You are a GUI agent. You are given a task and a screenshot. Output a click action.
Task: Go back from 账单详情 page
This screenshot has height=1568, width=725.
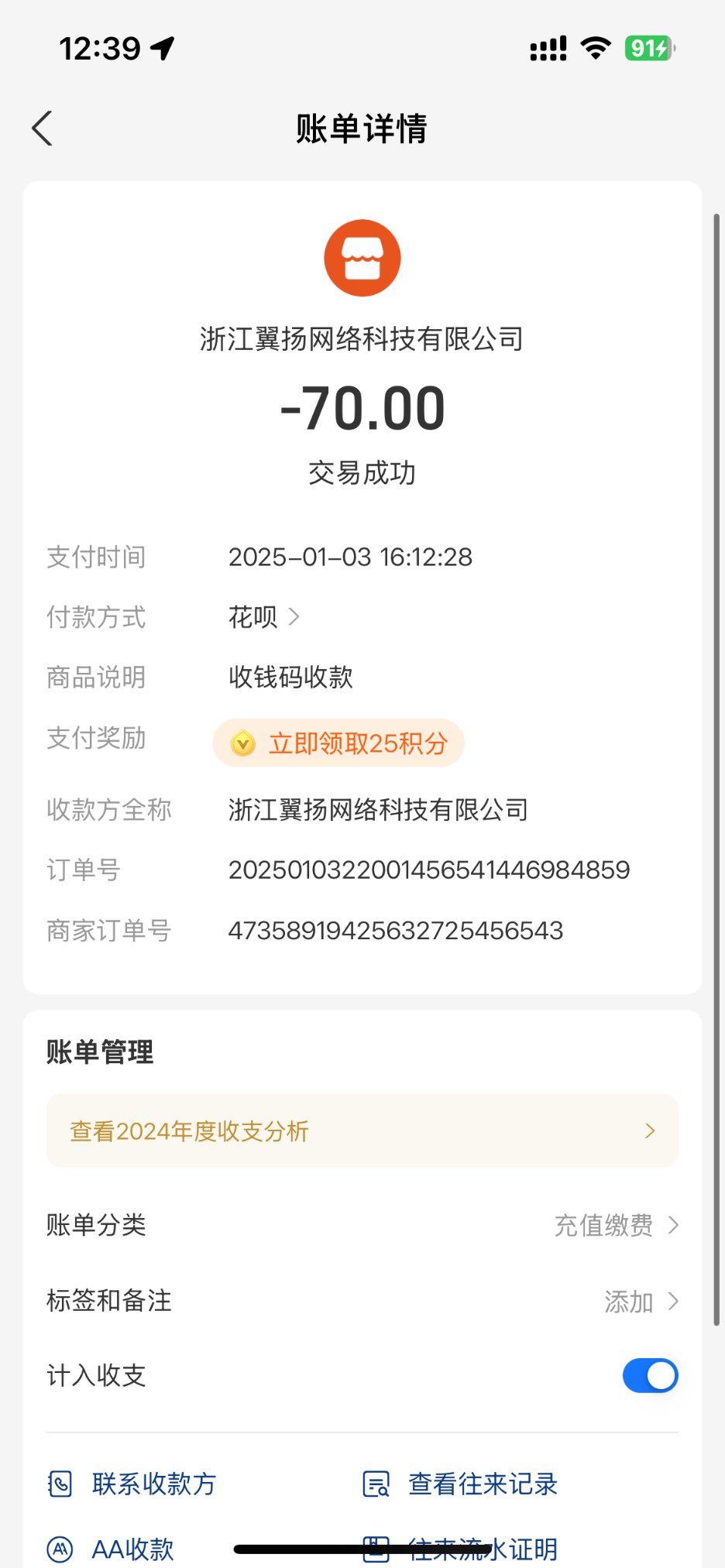pyautogui.click(x=43, y=129)
